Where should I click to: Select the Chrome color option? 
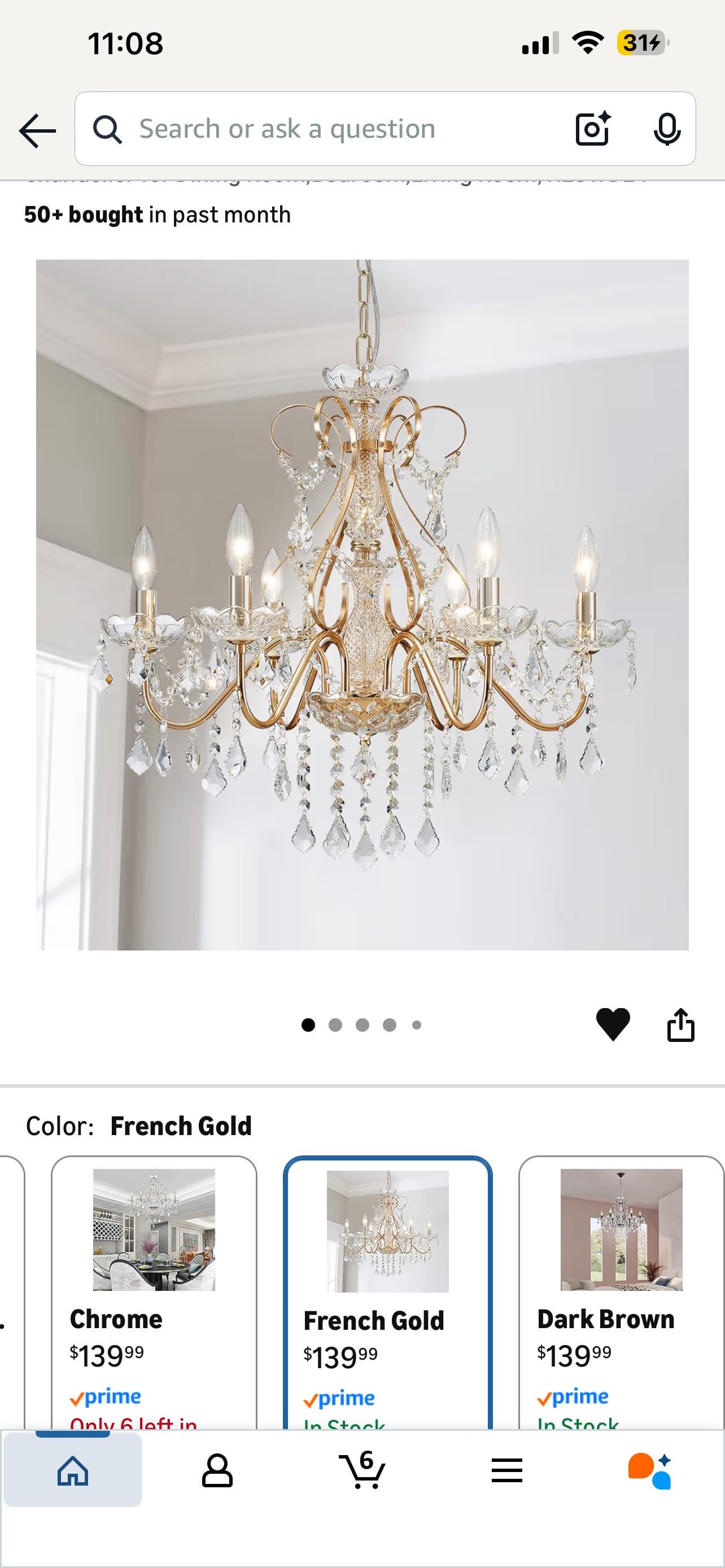[x=154, y=1290]
